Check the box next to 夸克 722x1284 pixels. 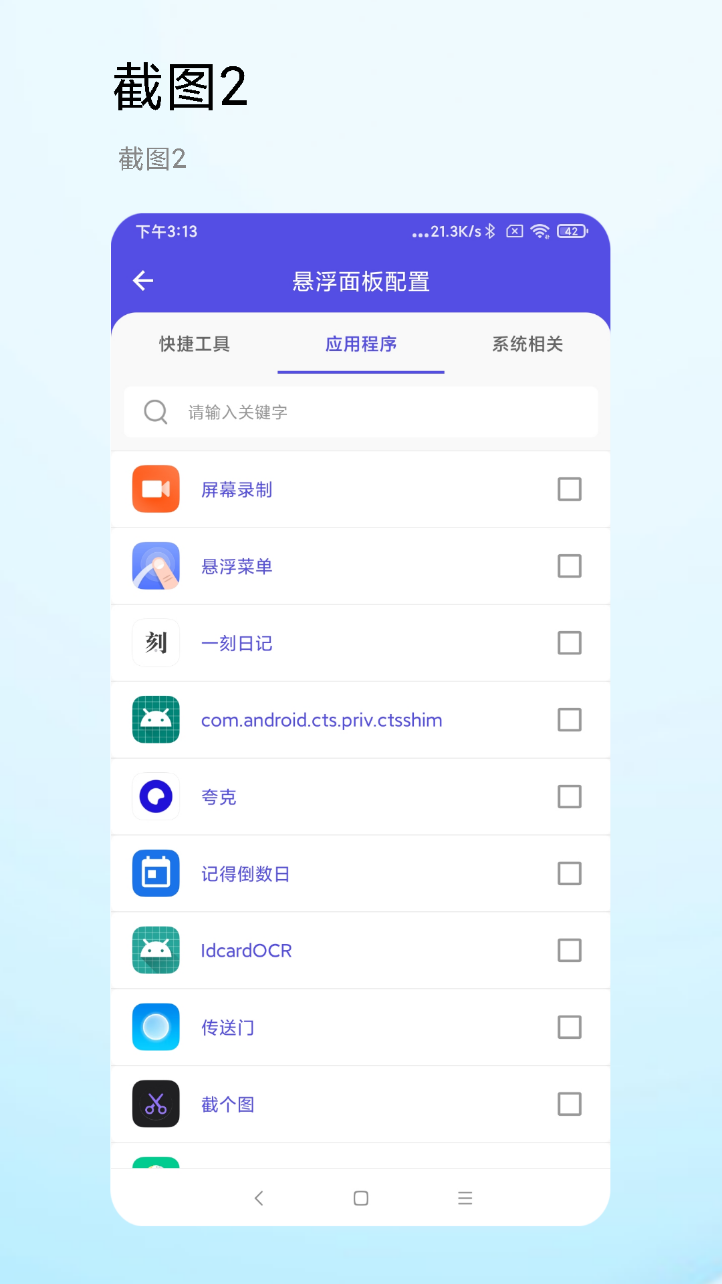click(x=569, y=797)
